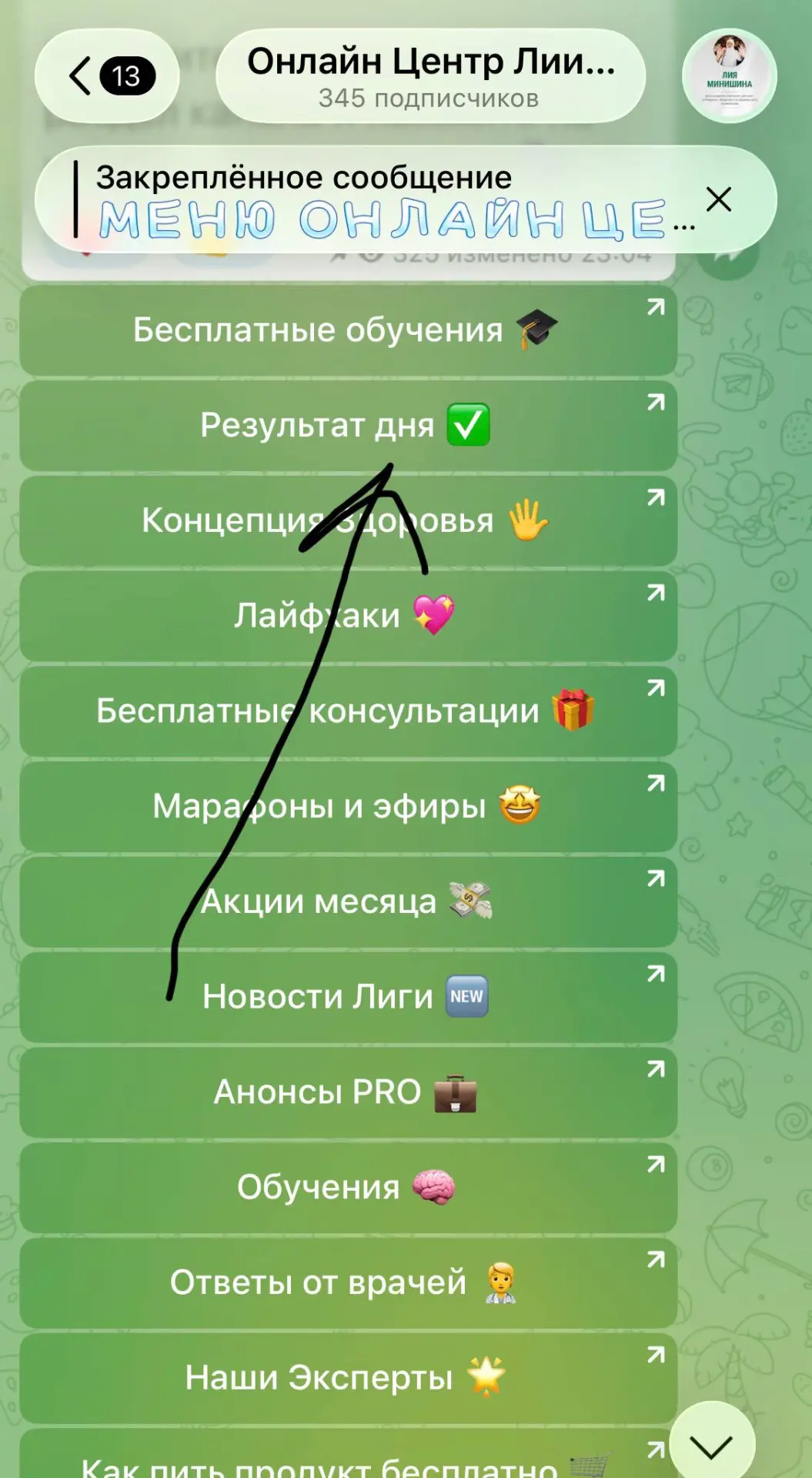Open the Лайфхаки section
Screen dimensions: 812x1478
click(348, 616)
